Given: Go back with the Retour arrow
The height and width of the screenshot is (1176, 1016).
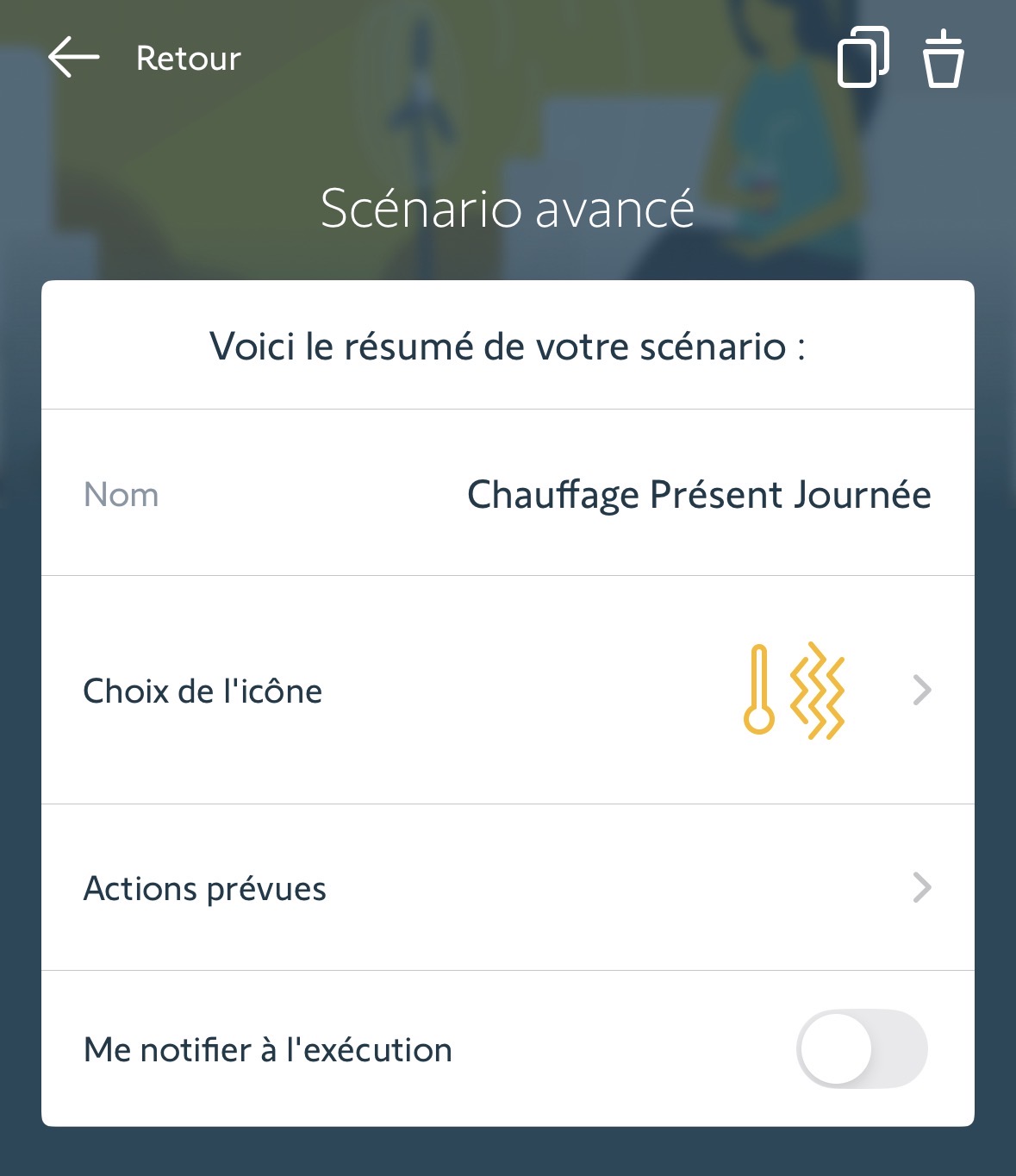Looking at the screenshot, I should click(x=74, y=58).
